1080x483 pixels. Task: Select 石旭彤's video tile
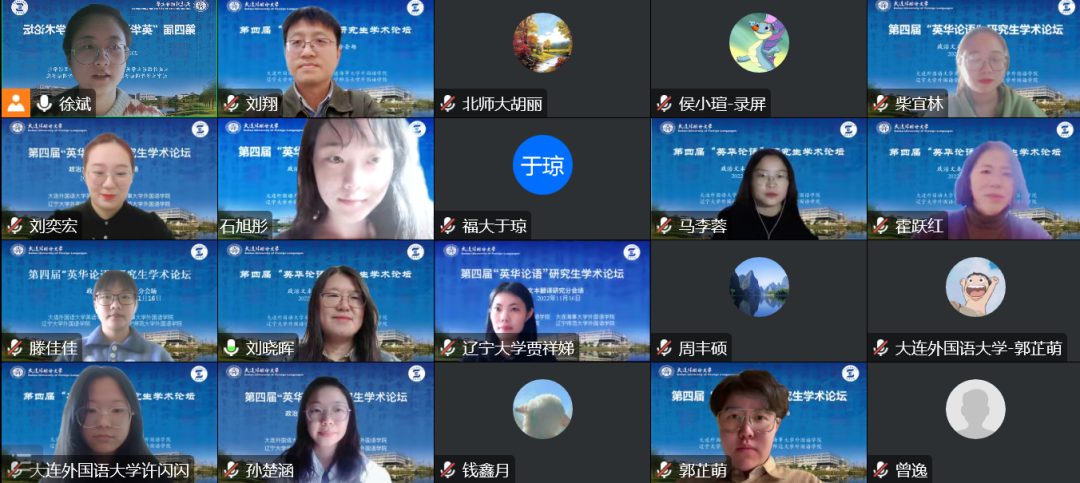(325, 180)
